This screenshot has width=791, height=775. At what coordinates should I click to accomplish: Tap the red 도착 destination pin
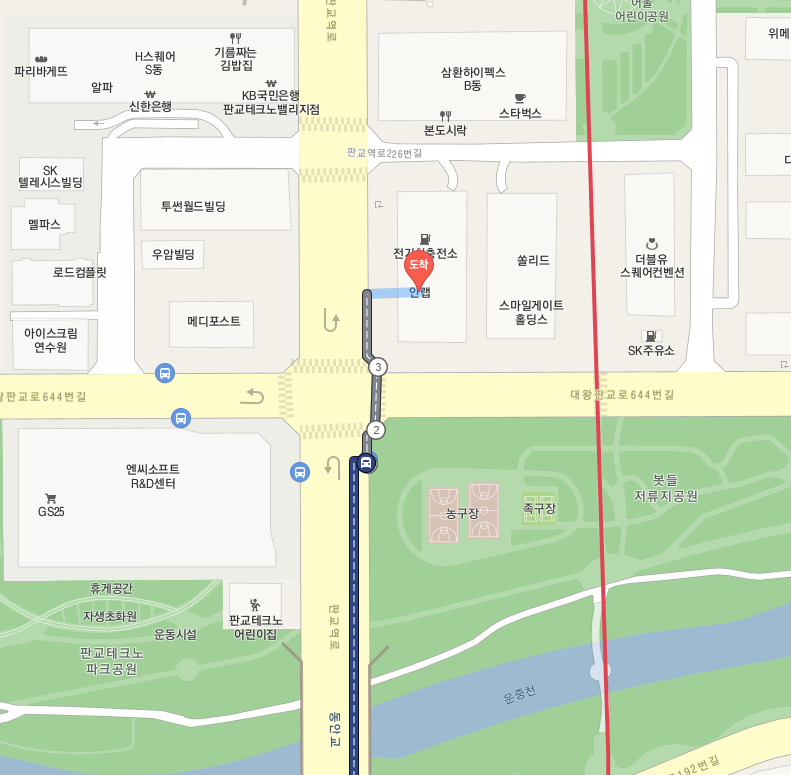pyautogui.click(x=420, y=265)
